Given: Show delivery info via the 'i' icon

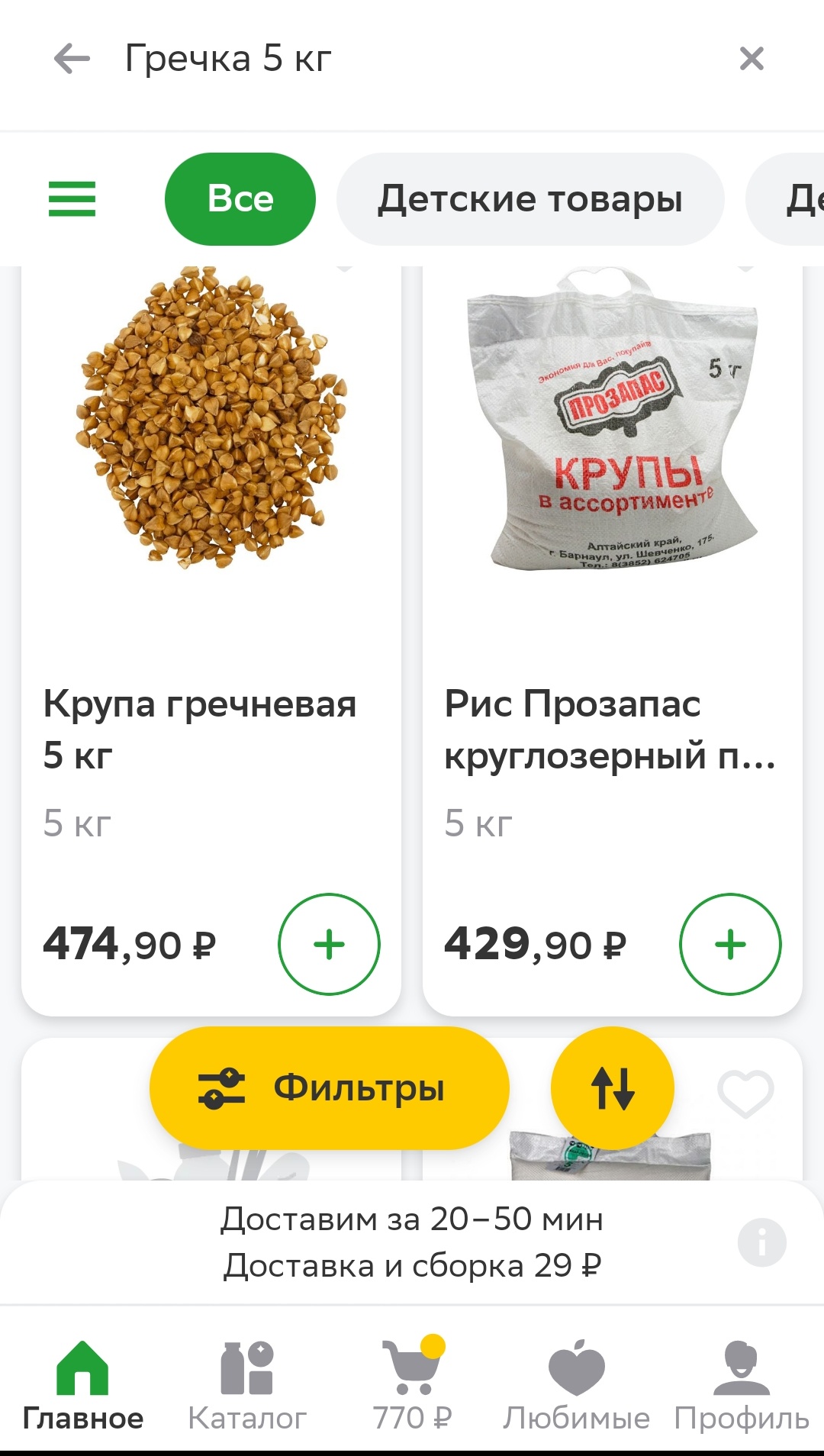Looking at the screenshot, I should pos(761,1242).
